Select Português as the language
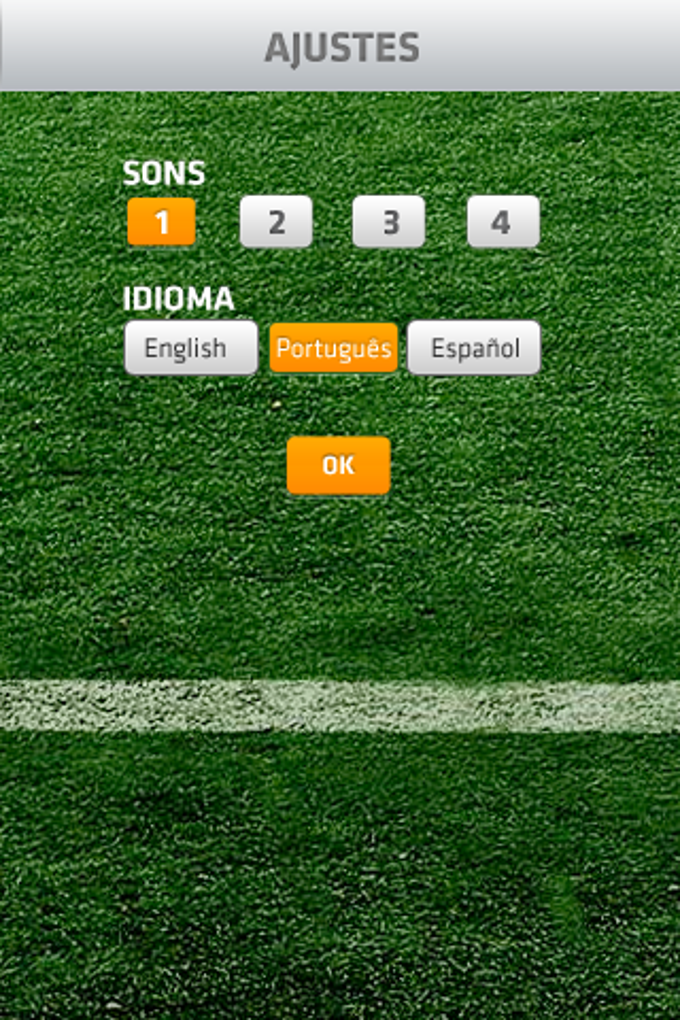This screenshot has width=680, height=1020. [333, 348]
